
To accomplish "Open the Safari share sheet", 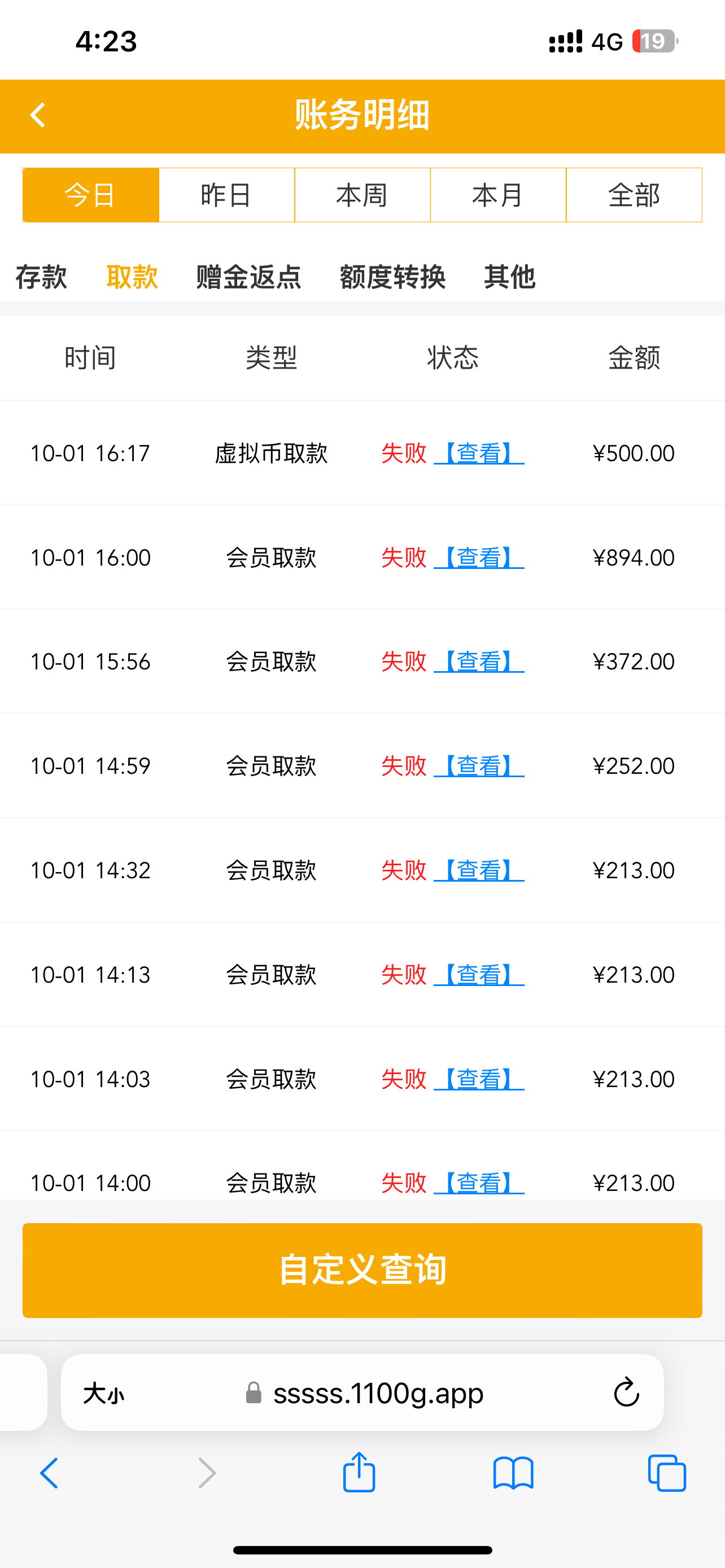I will (x=359, y=1473).
